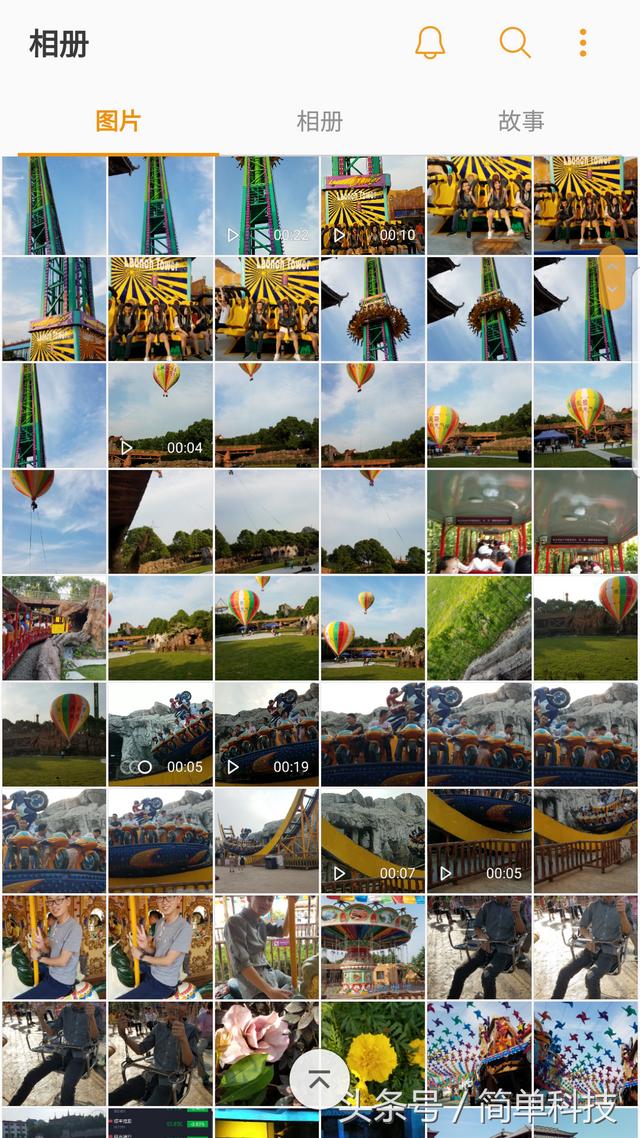The height and width of the screenshot is (1138, 640).
Task: Open the colorful swing carousel photo
Action: (x=372, y=946)
